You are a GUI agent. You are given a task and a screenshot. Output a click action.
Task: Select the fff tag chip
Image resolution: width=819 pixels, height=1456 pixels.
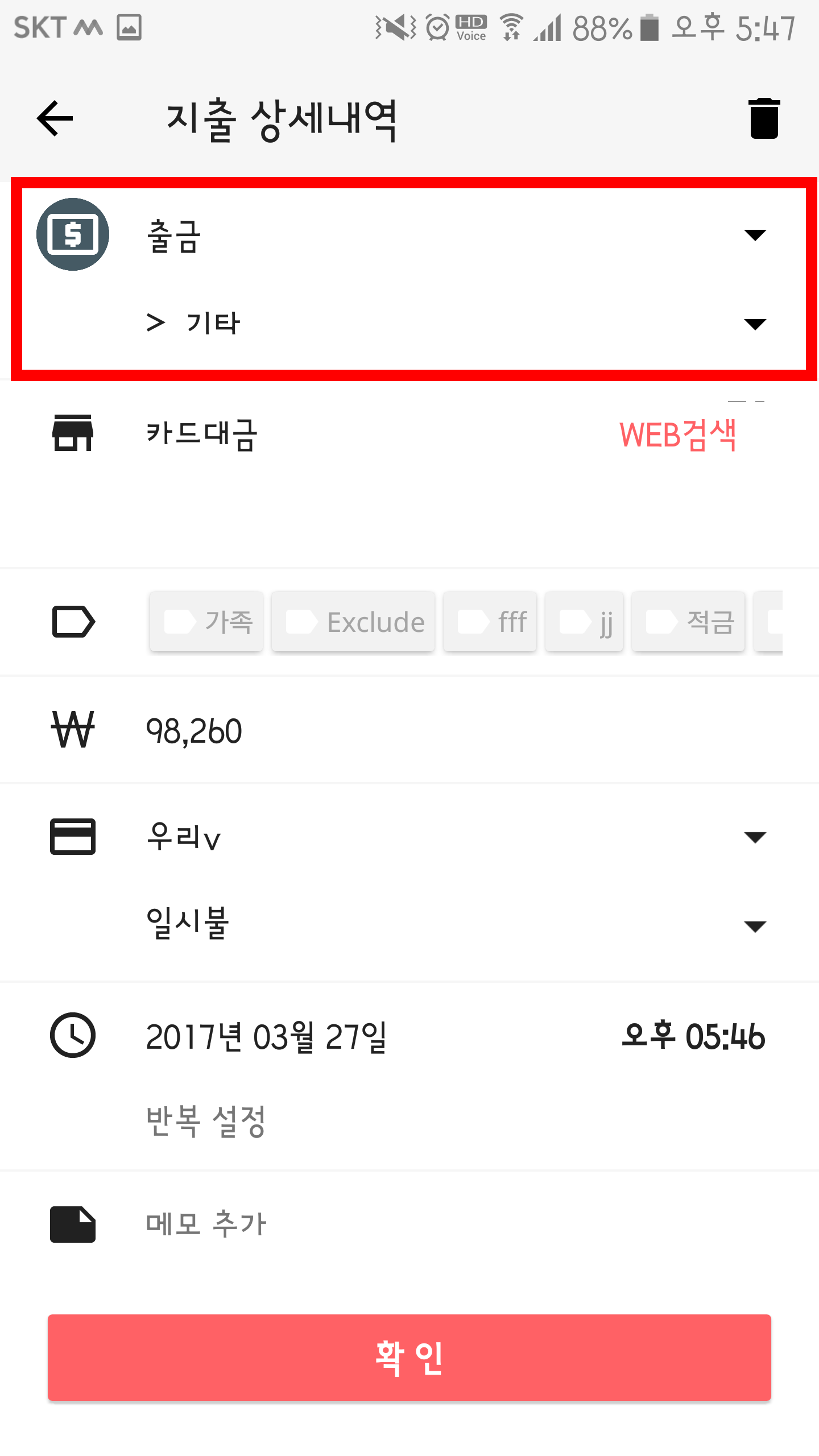(490, 622)
